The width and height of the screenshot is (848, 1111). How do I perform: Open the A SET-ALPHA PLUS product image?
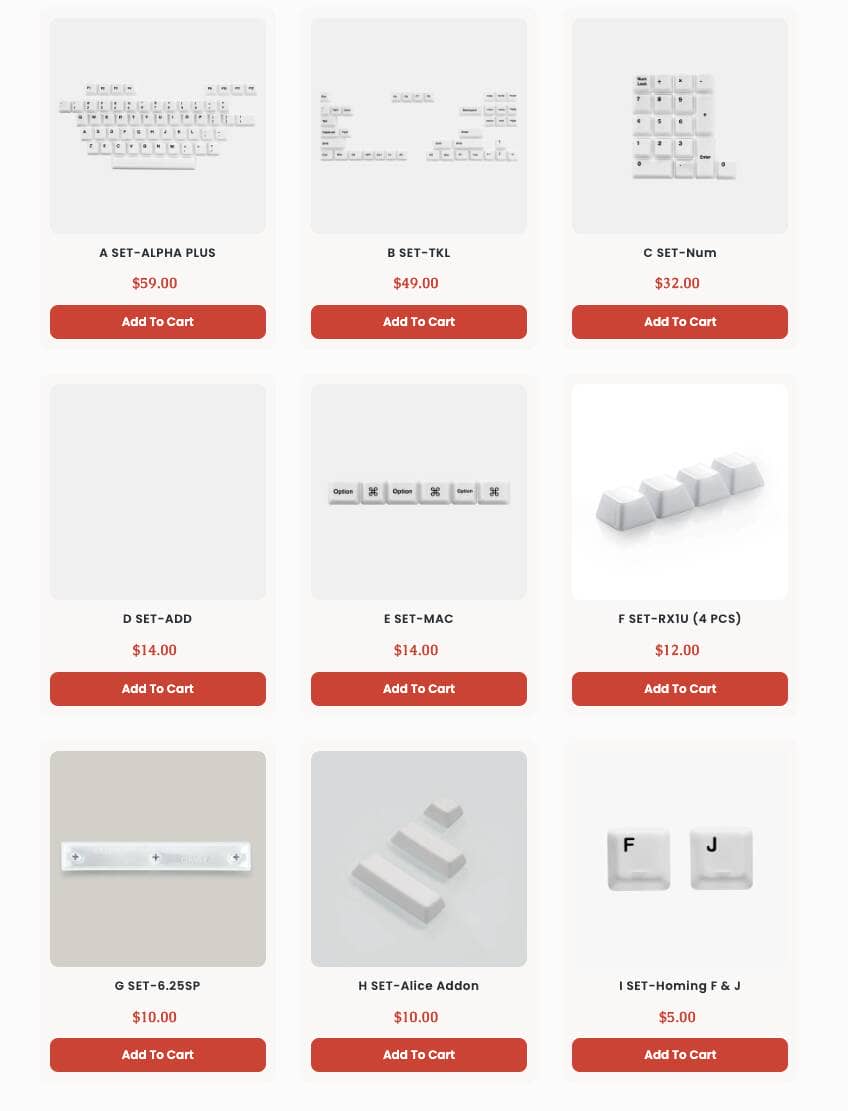158,125
